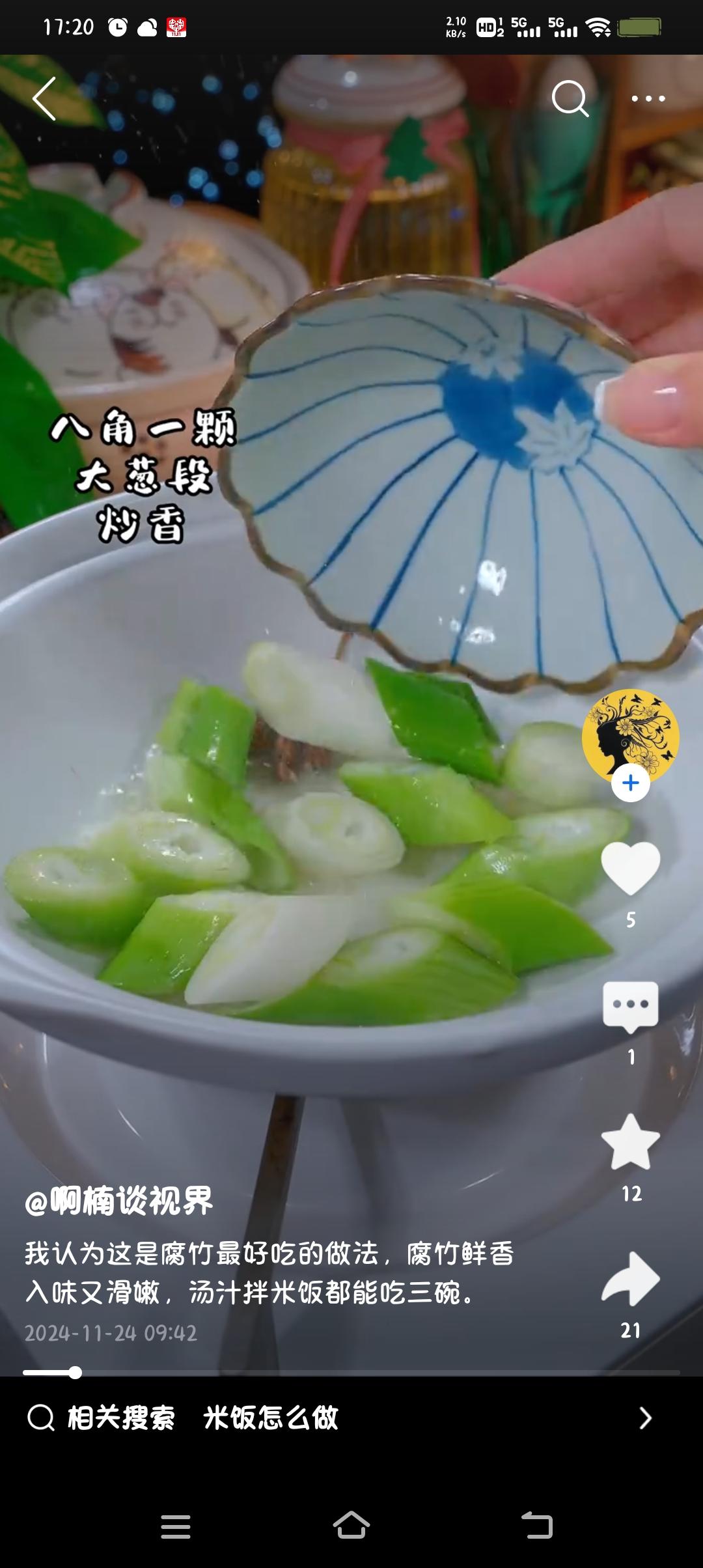Tap the video progress bar
This screenshot has height=1568, width=703.
tap(351, 1373)
